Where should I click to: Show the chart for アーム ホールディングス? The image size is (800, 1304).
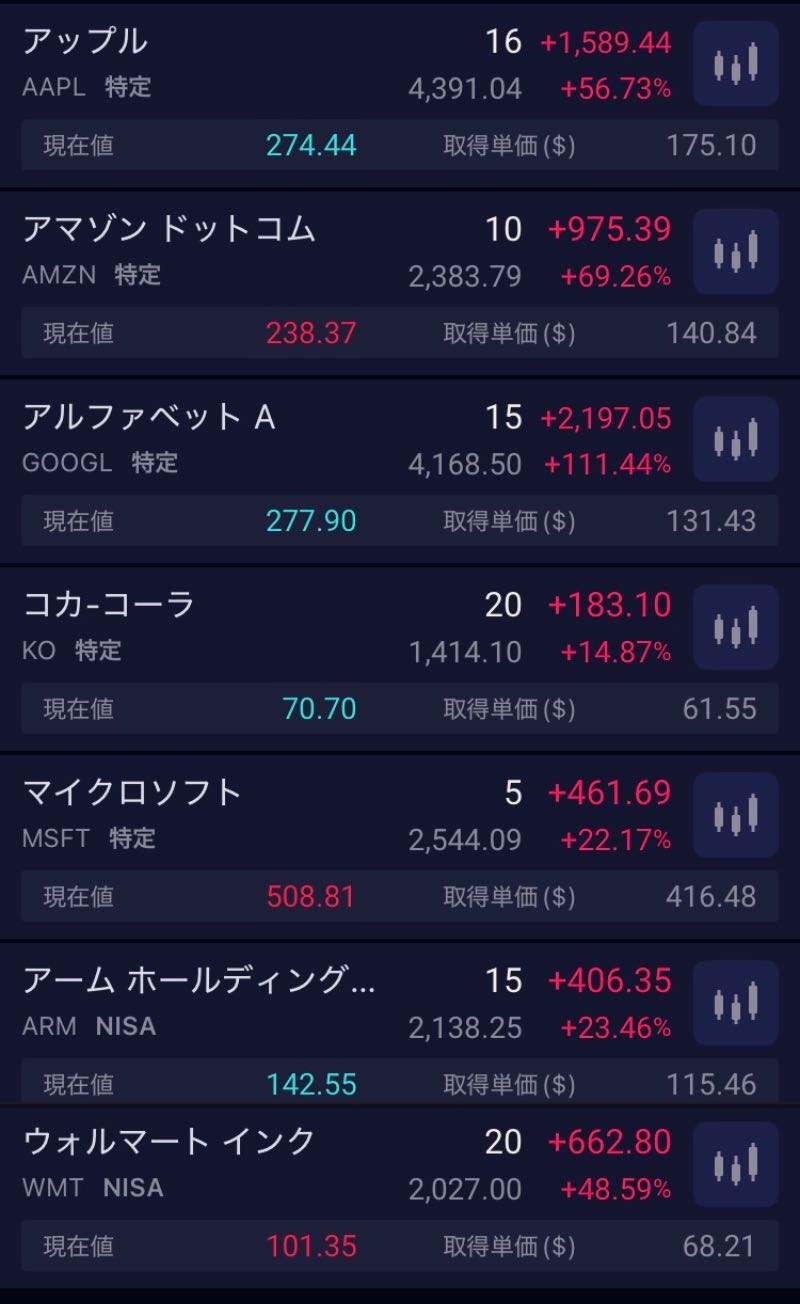(736, 1003)
